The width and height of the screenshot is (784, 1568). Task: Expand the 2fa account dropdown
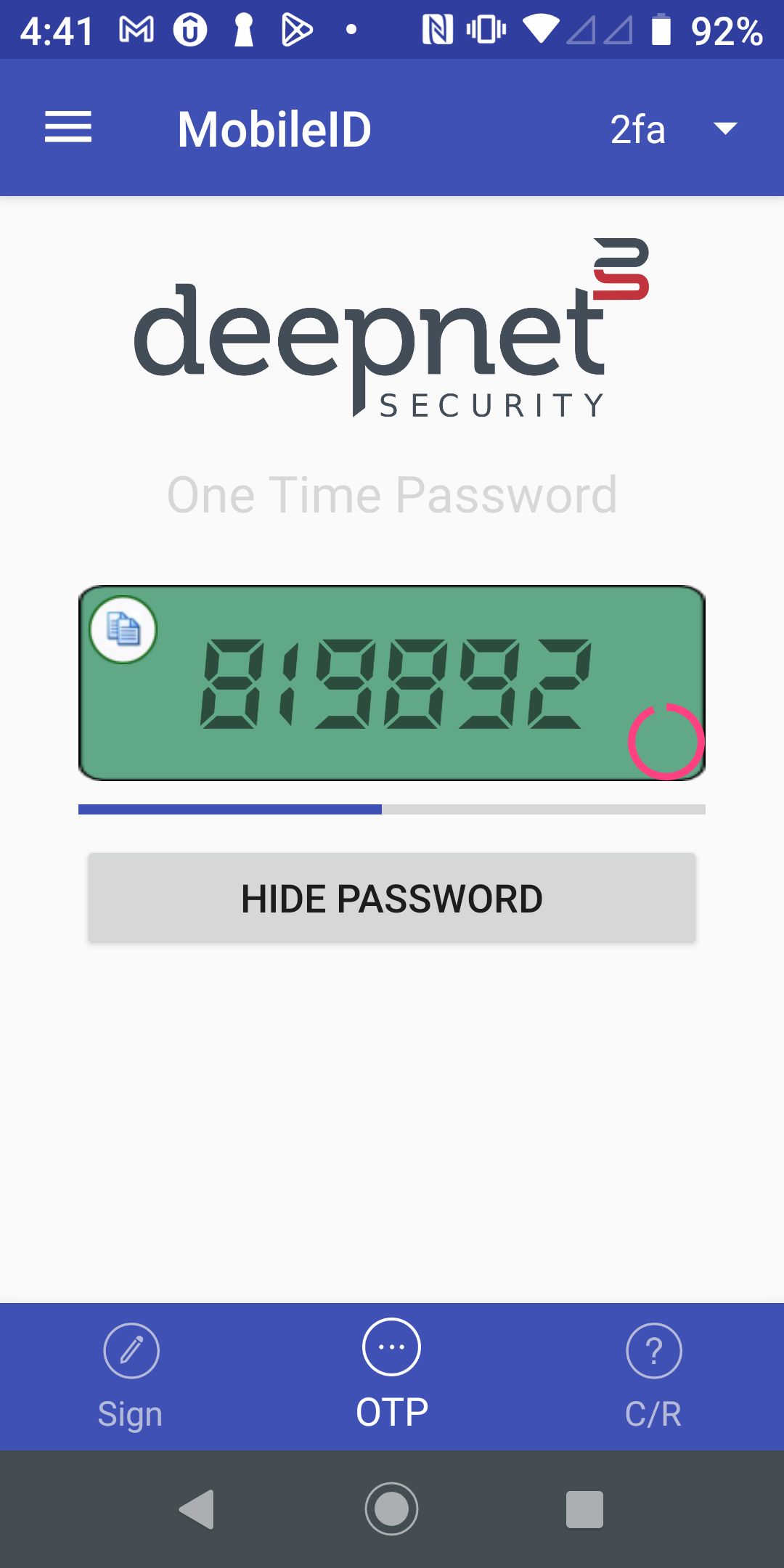click(x=674, y=130)
